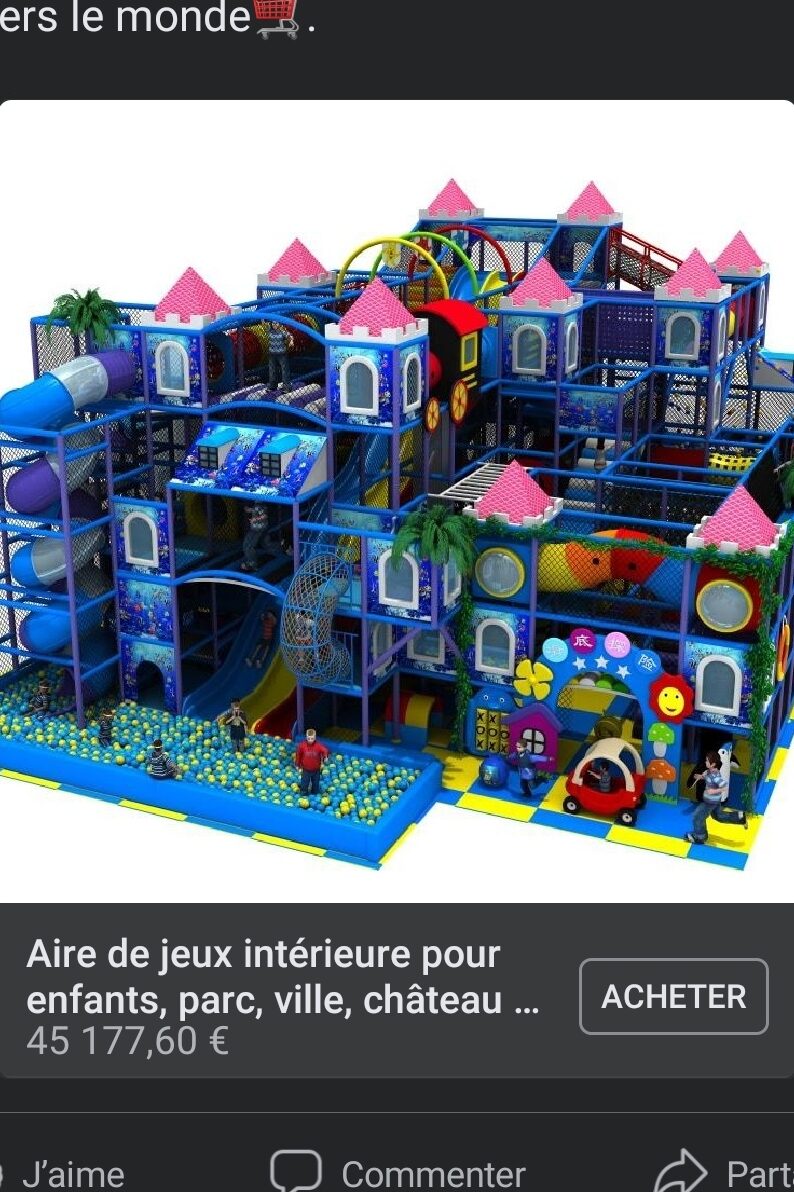Like this post with J'aime
Screen dimensions: 794x1192
pos(70,1173)
